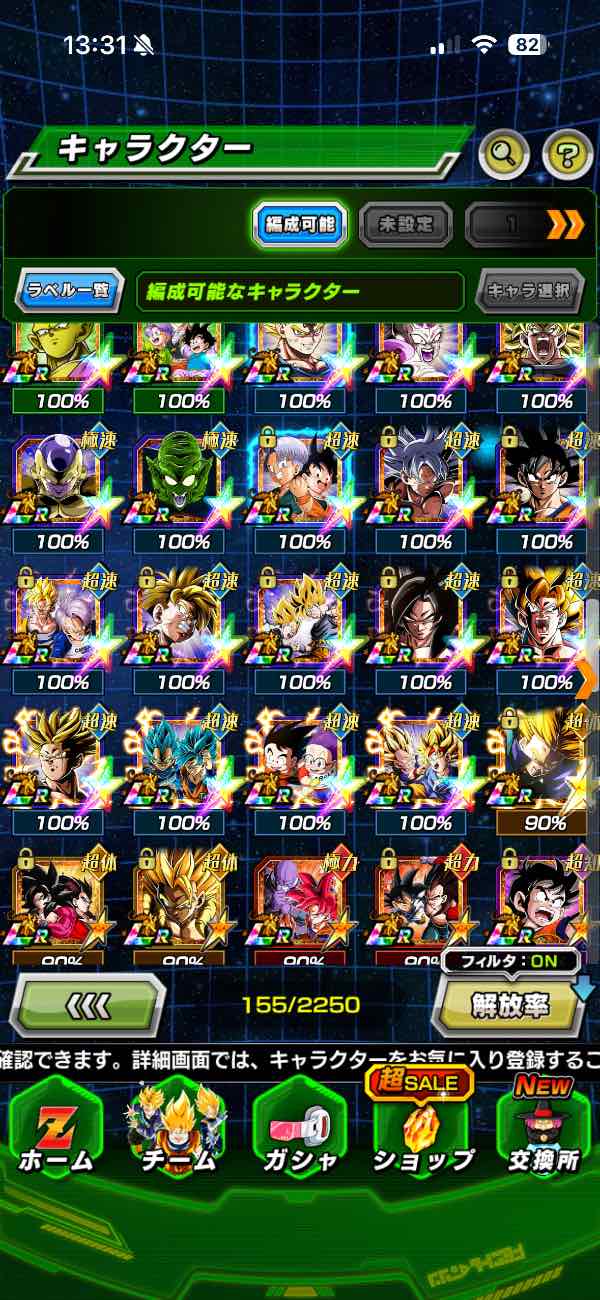Switch to the 未設定 tab

coord(405,225)
